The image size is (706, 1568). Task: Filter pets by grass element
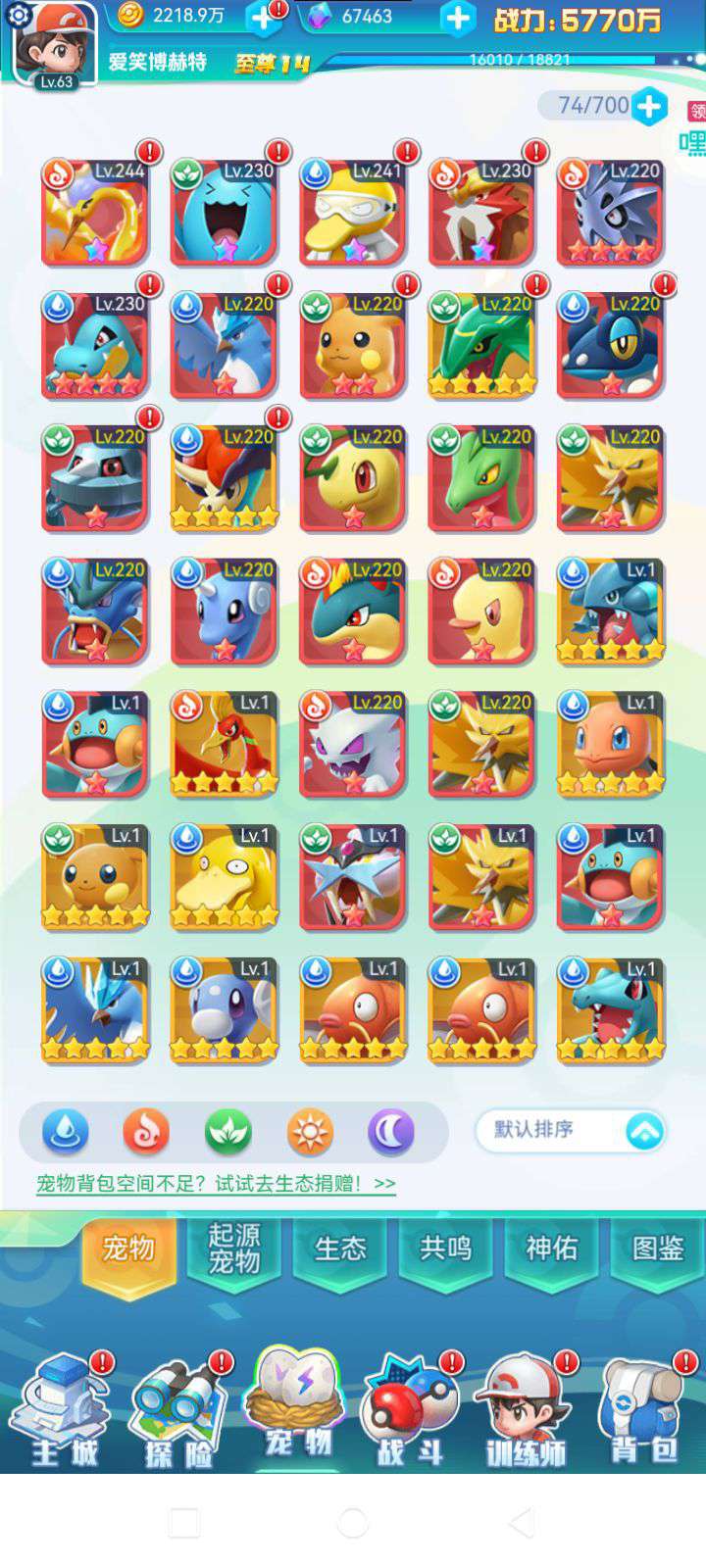(227, 1133)
